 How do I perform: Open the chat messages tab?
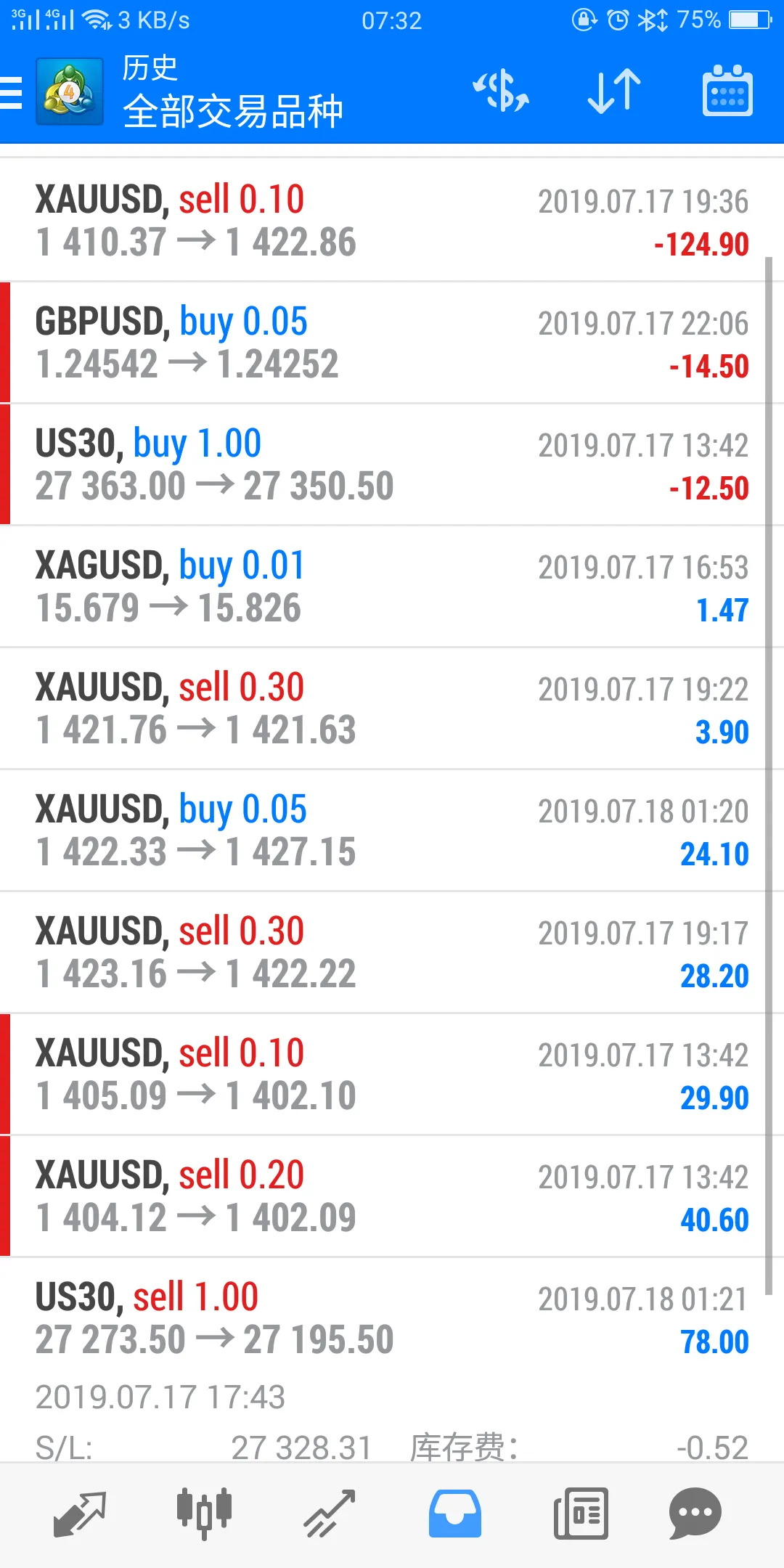695,1514
